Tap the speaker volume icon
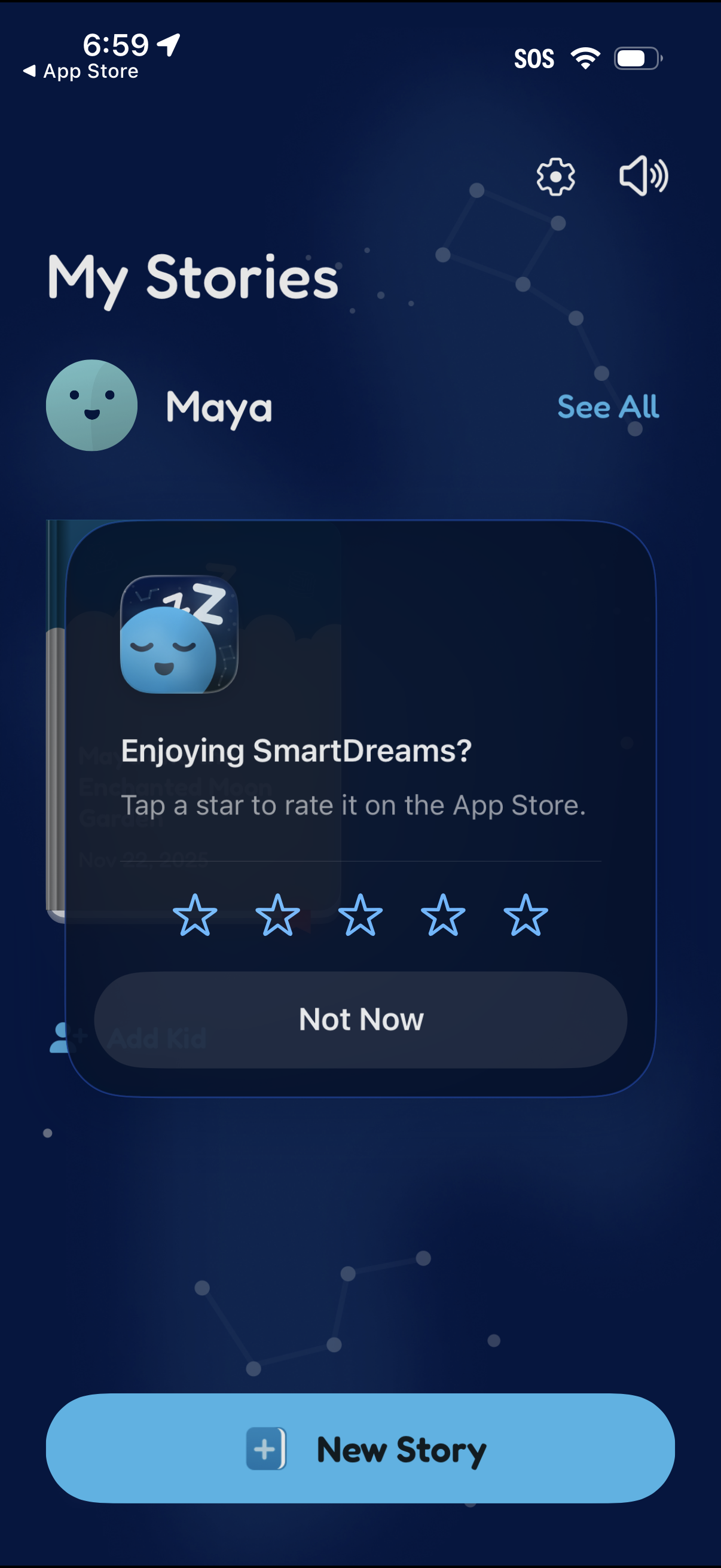Screen dimensions: 721x1568 tap(643, 176)
